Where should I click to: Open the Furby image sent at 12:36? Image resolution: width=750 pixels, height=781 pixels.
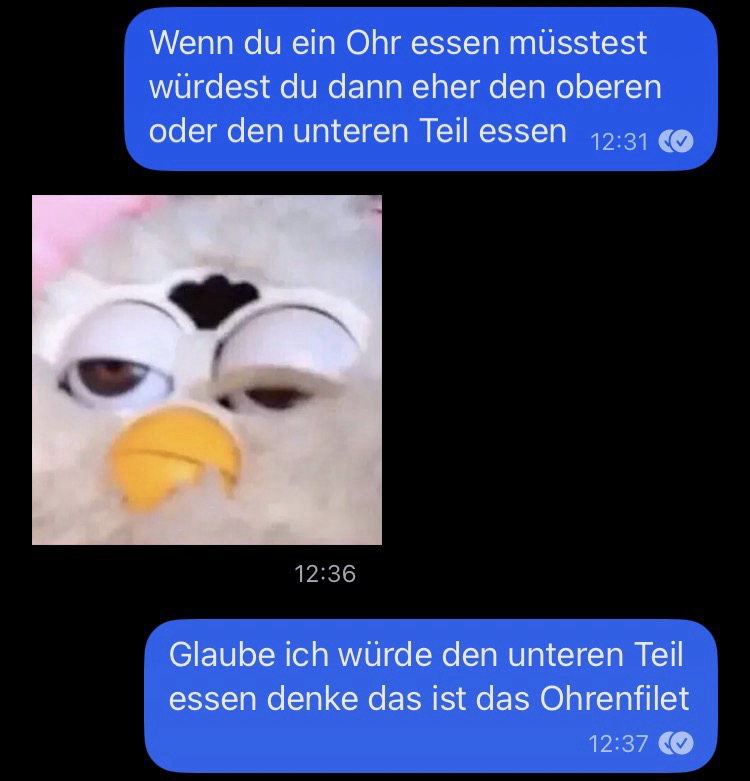(207, 370)
